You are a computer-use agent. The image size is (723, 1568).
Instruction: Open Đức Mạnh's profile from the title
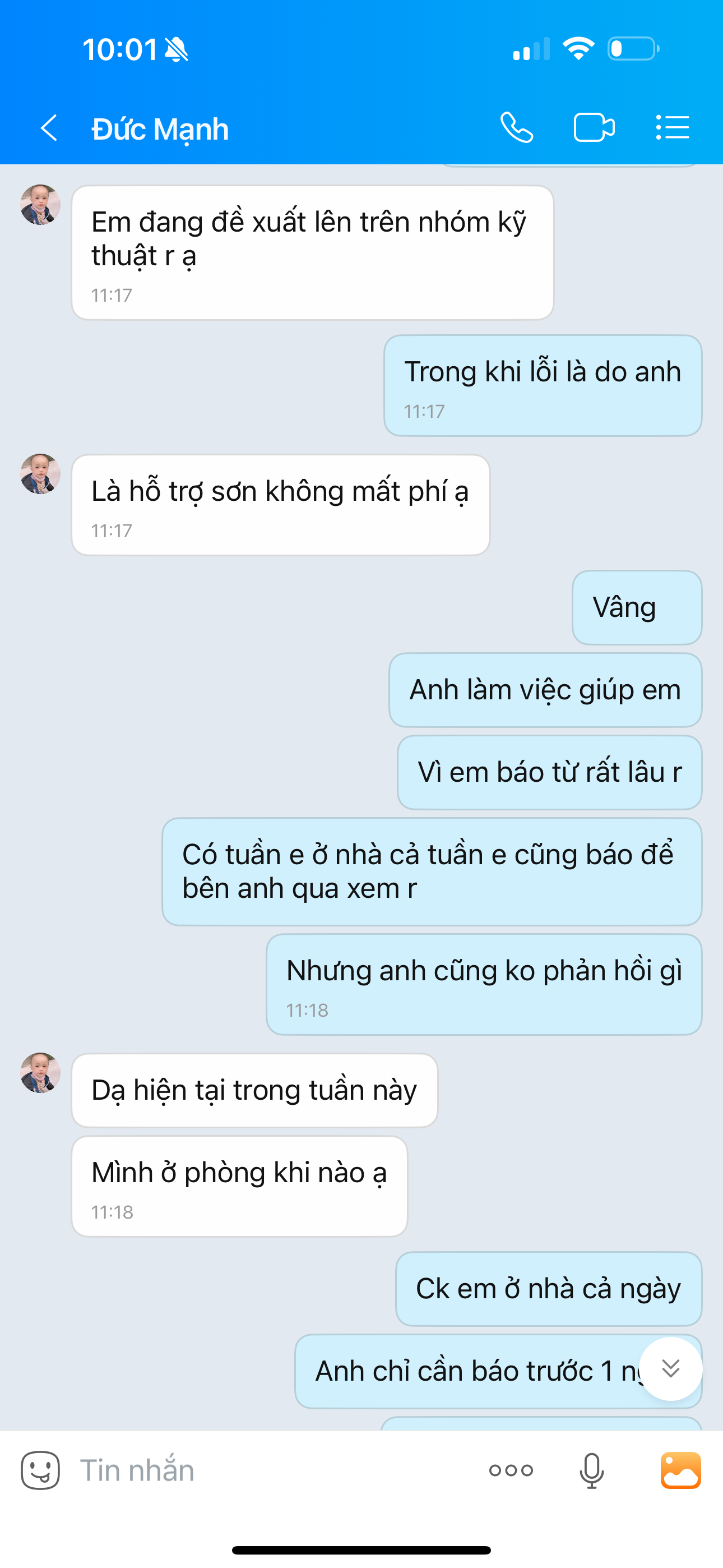pos(160,129)
